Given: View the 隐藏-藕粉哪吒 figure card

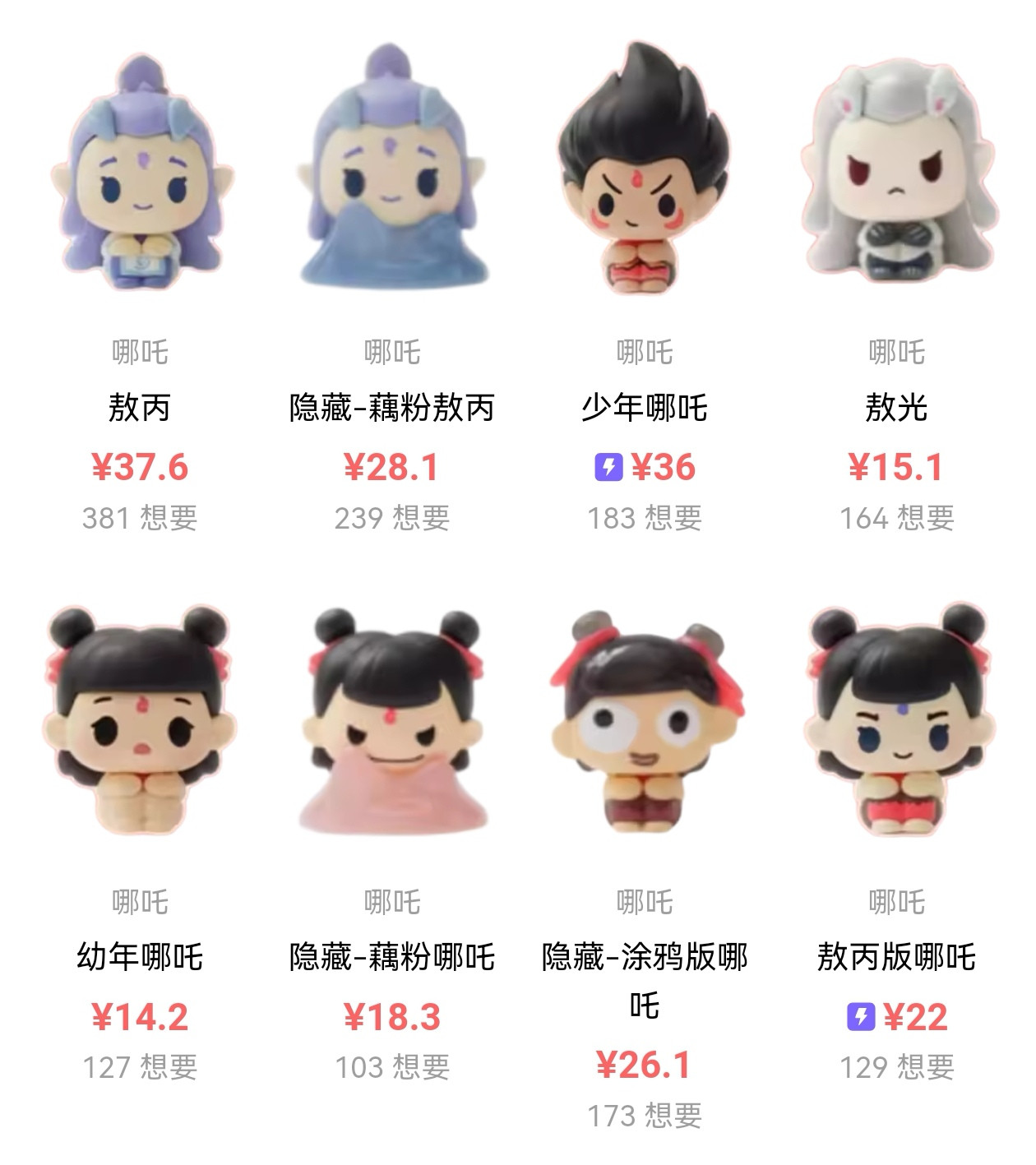Looking at the screenshot, I should click(392, 724).
